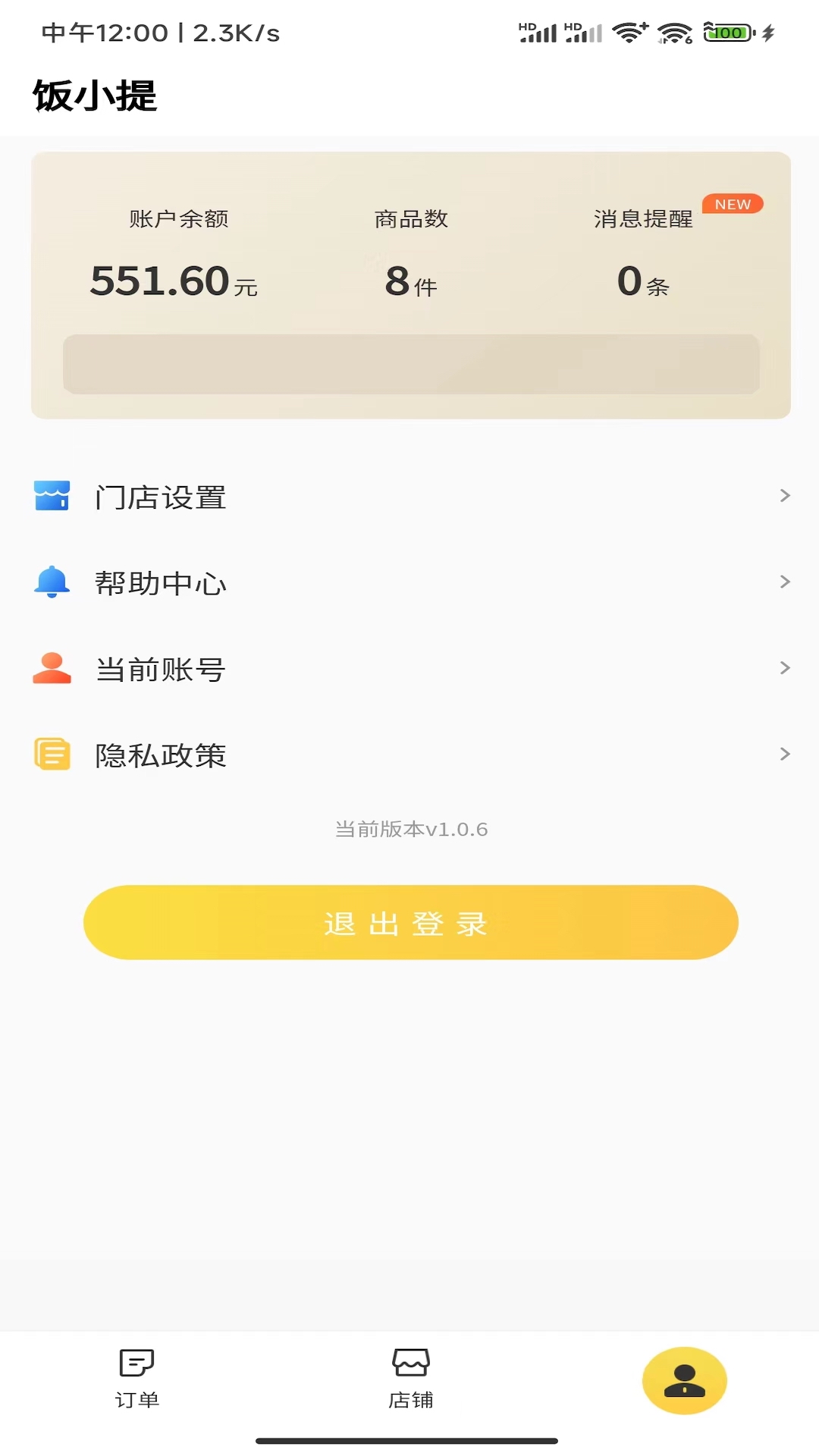Open 门店设置 via its storefront icon

[50, 496]
